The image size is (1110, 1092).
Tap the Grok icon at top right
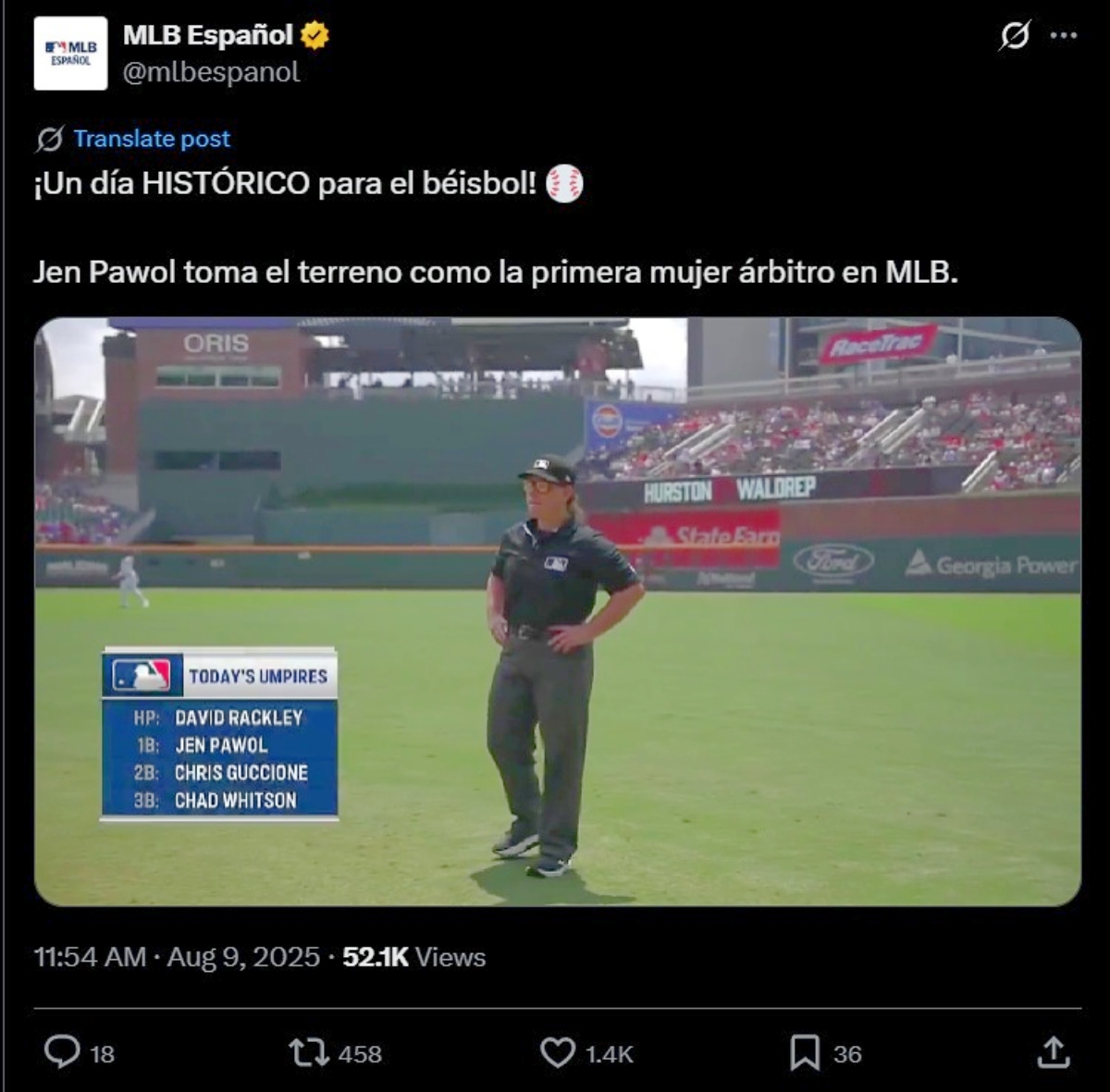click(x=1015, y=36)
